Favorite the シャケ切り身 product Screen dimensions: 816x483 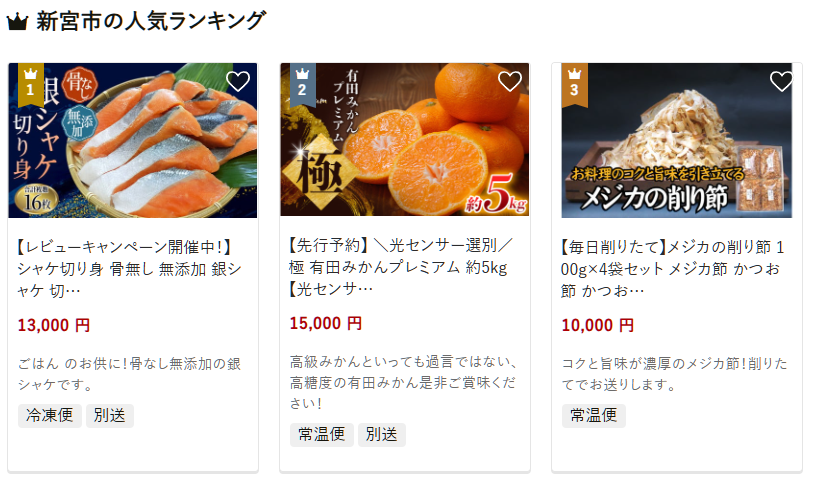point(238,82)
